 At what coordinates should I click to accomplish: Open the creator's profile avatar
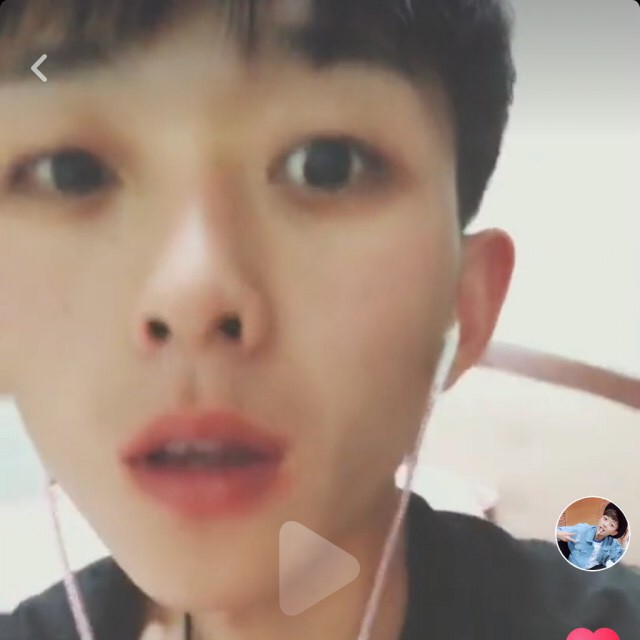click(592, 533)
